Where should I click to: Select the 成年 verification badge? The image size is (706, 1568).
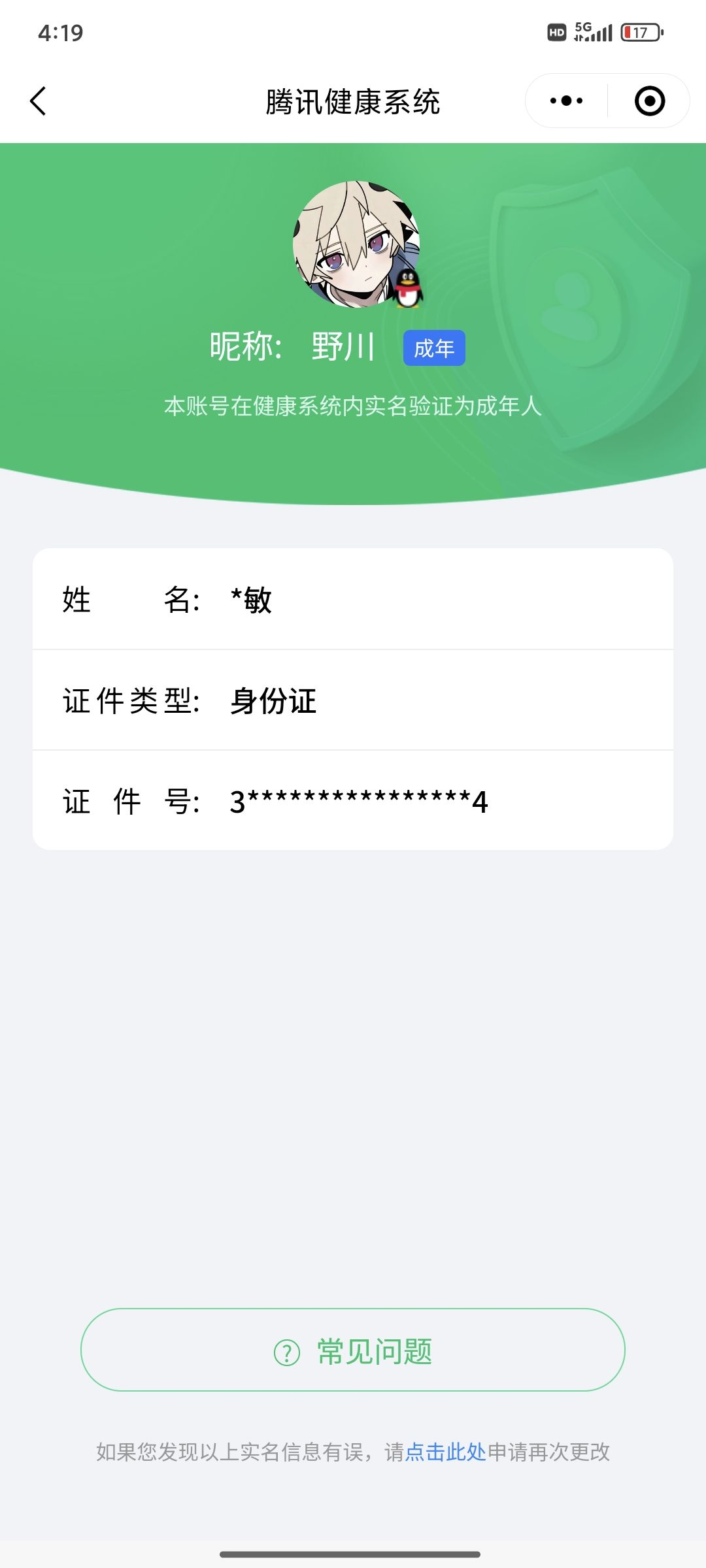point(433,349)
